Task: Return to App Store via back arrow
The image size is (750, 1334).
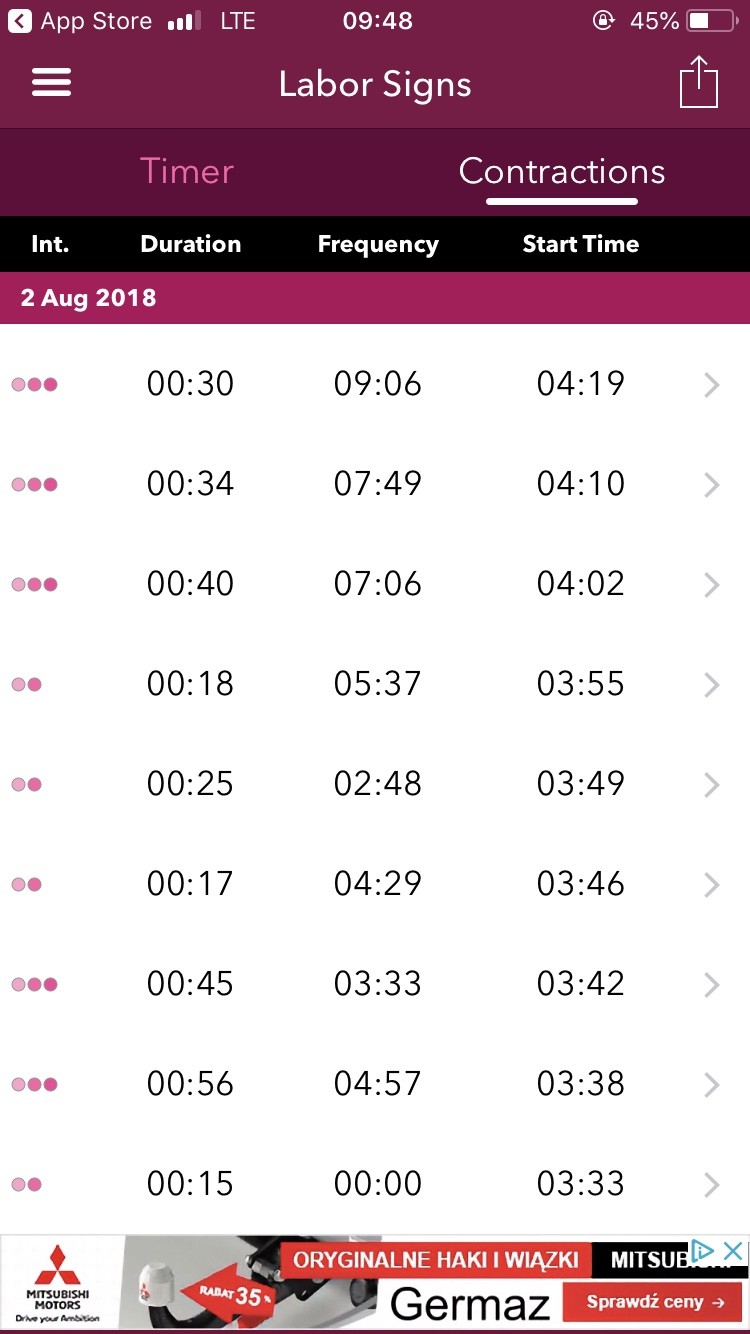Action: 20,21
